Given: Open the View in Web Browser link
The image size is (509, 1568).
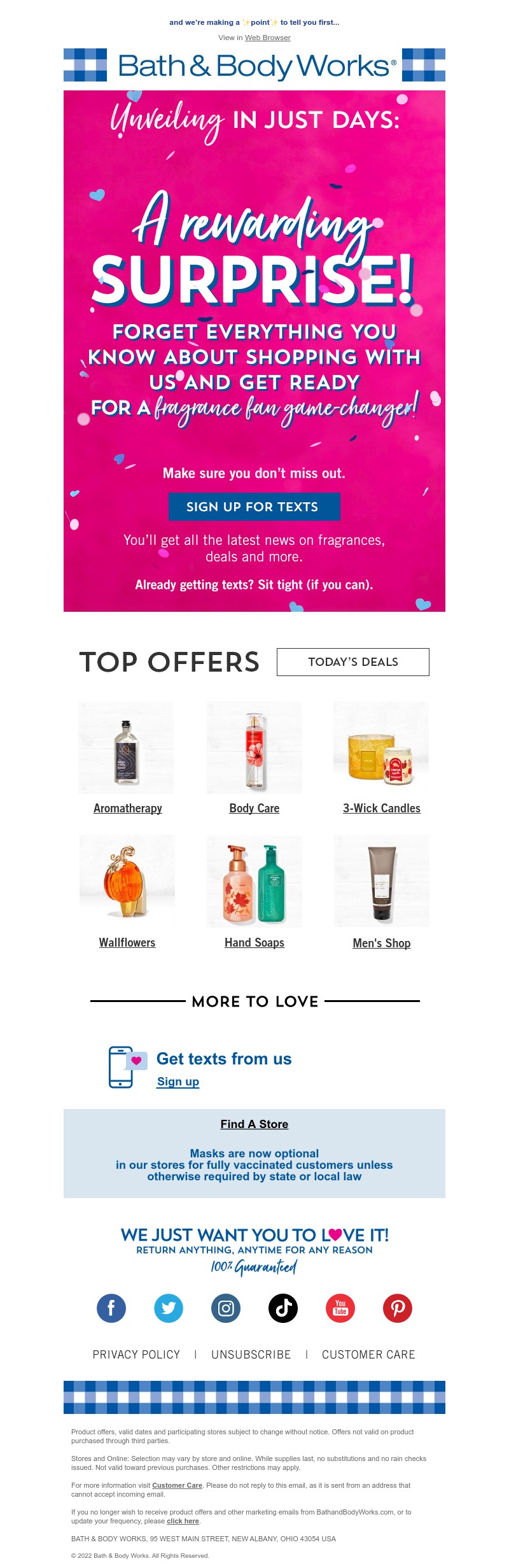Looking at the screenshot, I should (267, 38).
